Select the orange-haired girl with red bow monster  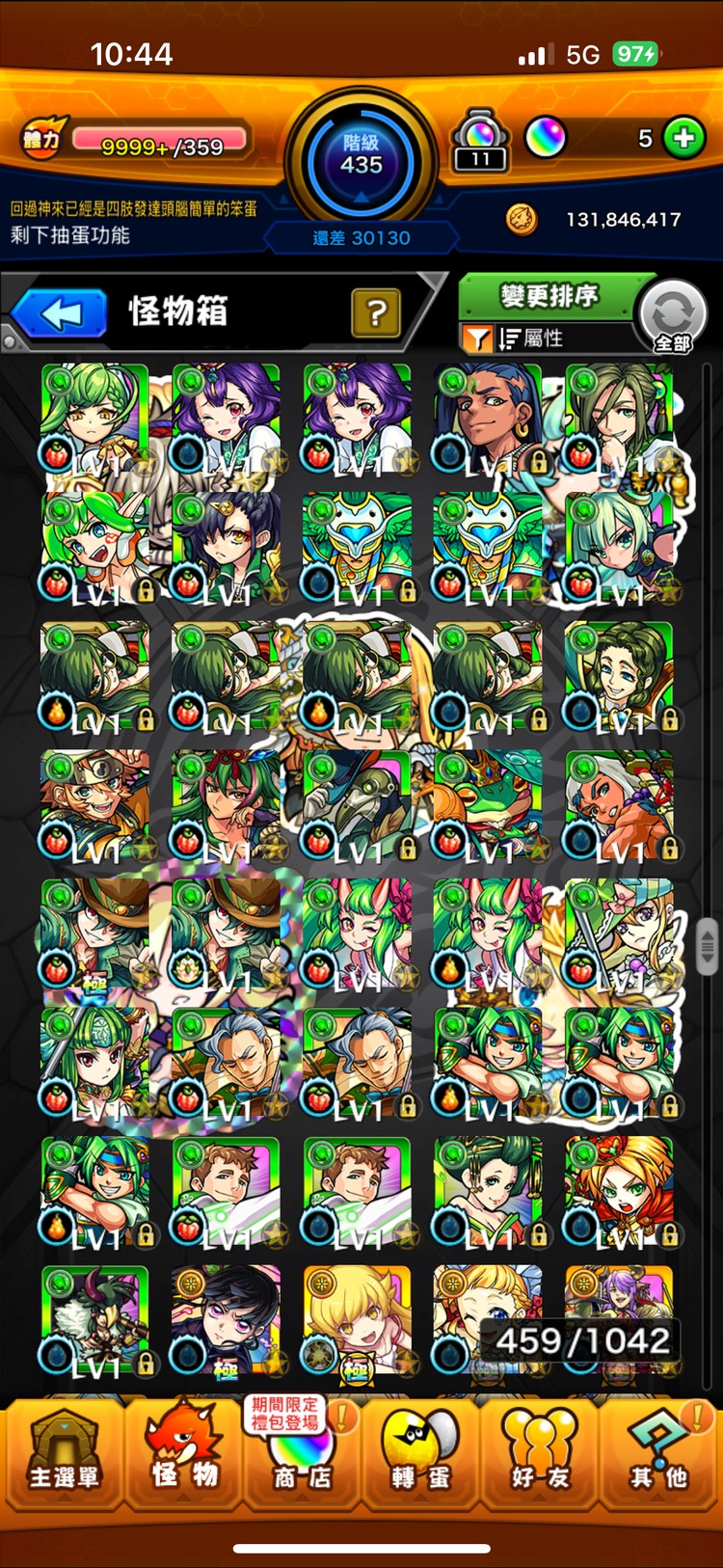(x=619, y=1193)
